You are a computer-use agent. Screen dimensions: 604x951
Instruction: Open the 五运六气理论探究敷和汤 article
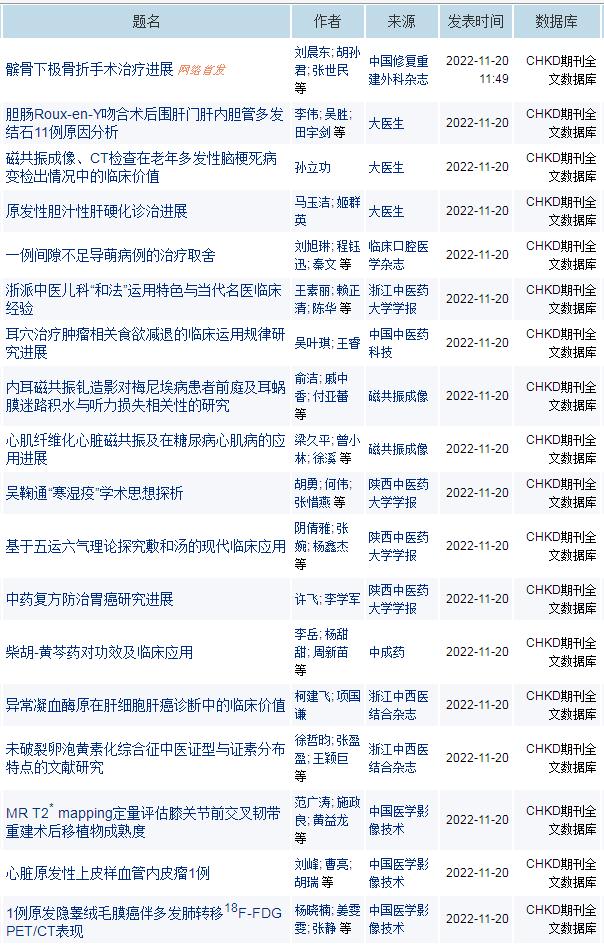[x=146, y=546]
